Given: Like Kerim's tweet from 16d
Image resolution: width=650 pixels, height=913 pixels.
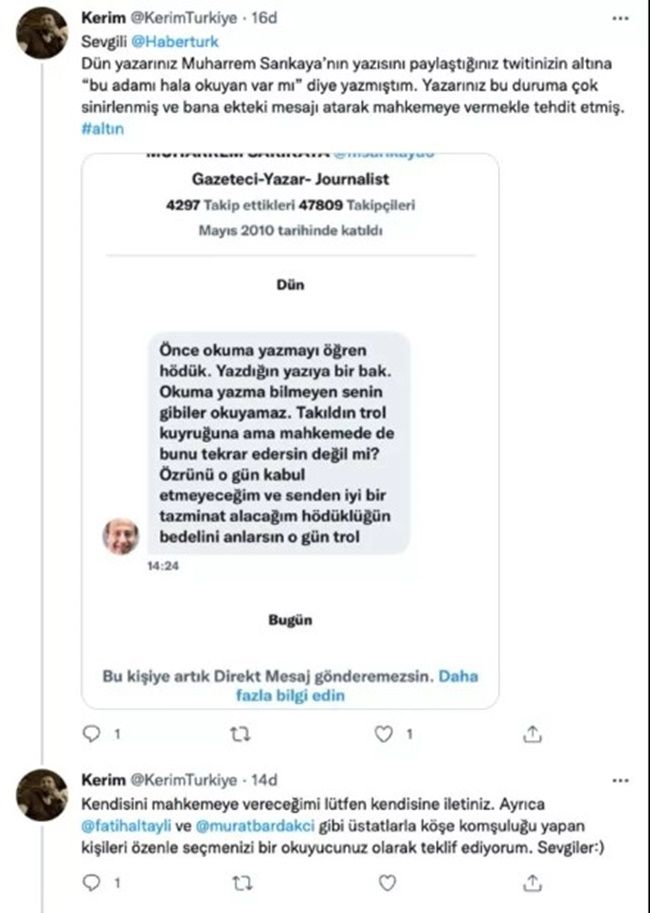Looking at the screenshot, I should tap(382, 735).
